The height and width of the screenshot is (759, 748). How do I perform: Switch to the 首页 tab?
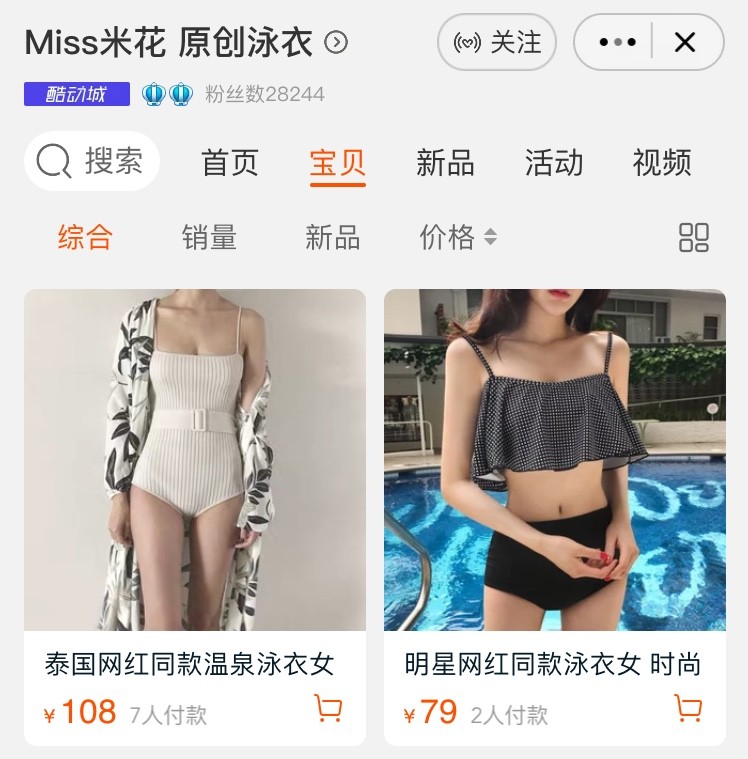pos(230,162)
